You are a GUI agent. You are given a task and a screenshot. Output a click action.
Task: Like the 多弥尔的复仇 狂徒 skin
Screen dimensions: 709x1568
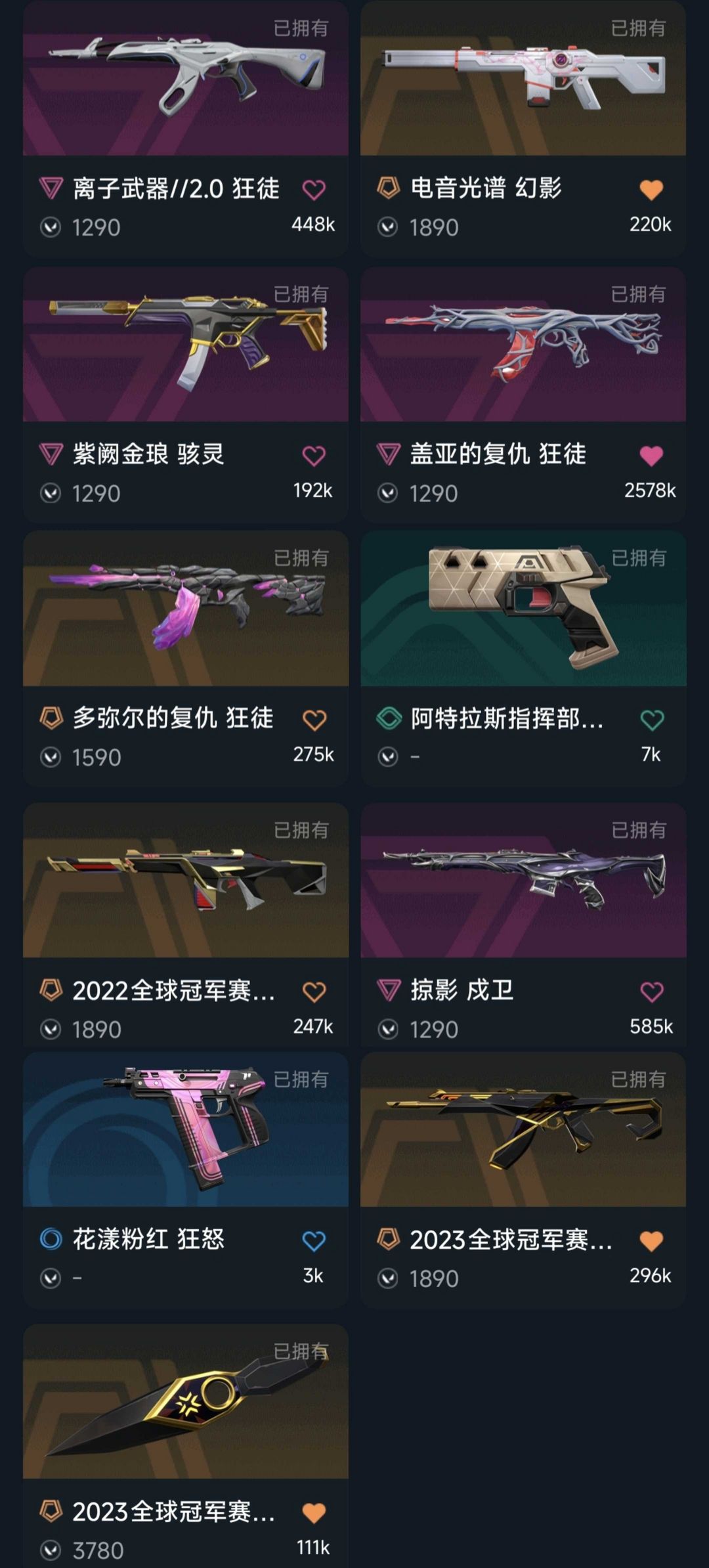pos(314,720)
